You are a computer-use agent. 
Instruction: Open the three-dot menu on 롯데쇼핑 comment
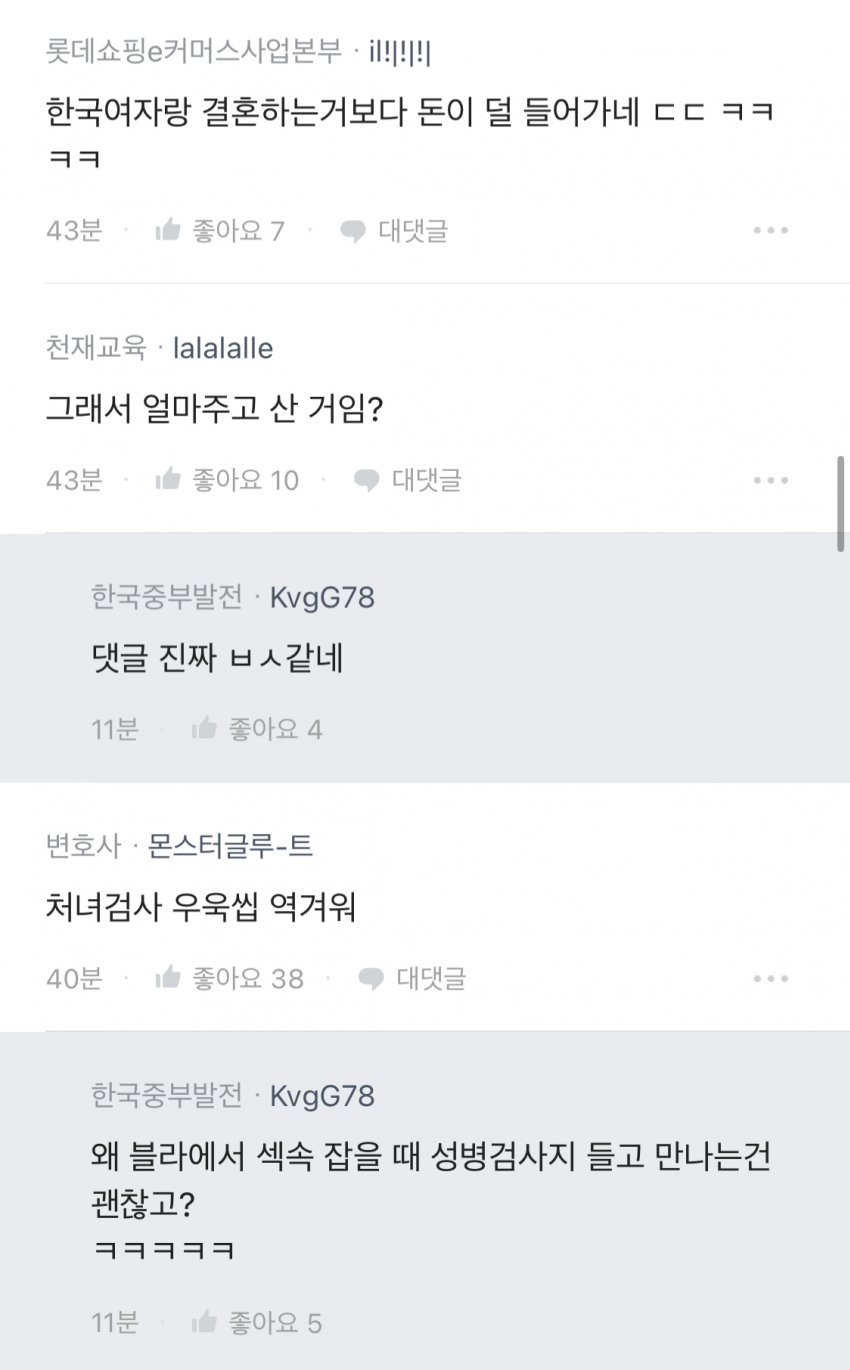click(x=770, y=230)
